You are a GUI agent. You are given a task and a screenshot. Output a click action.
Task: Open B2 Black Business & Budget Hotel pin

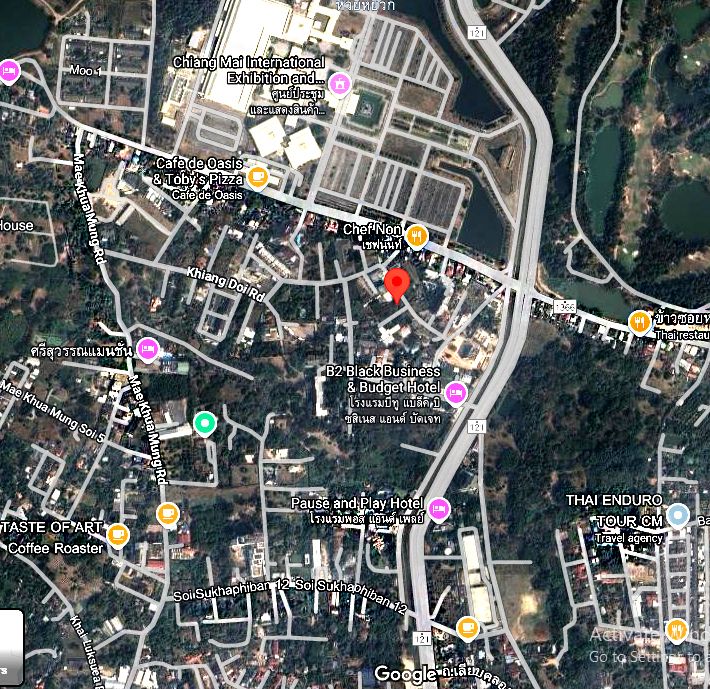click(x=455, y=392)
